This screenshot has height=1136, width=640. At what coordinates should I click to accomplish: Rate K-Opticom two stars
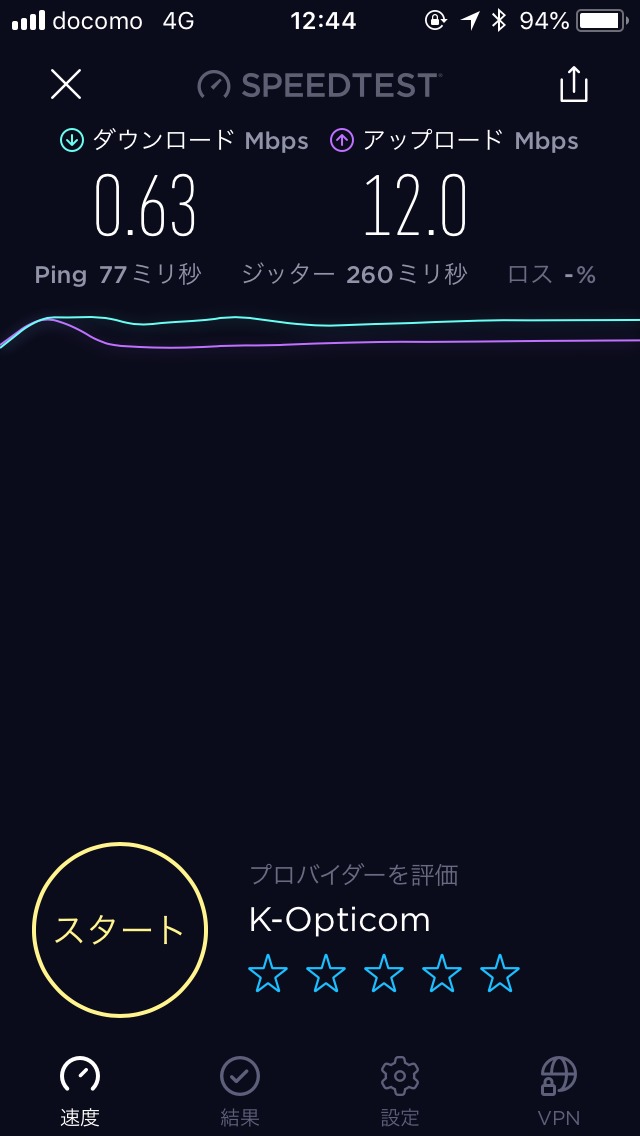pos(326,973)
